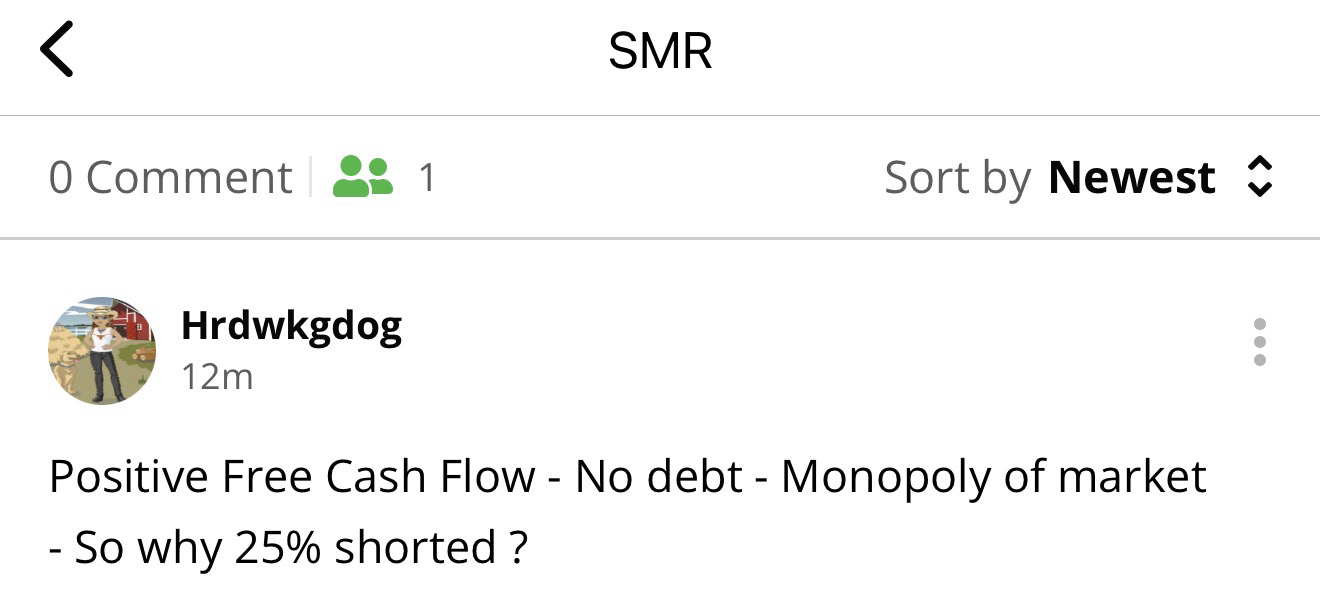Go back using the top arrow
The height and width of the screenshot is (611, 1320).
(57, 50)
